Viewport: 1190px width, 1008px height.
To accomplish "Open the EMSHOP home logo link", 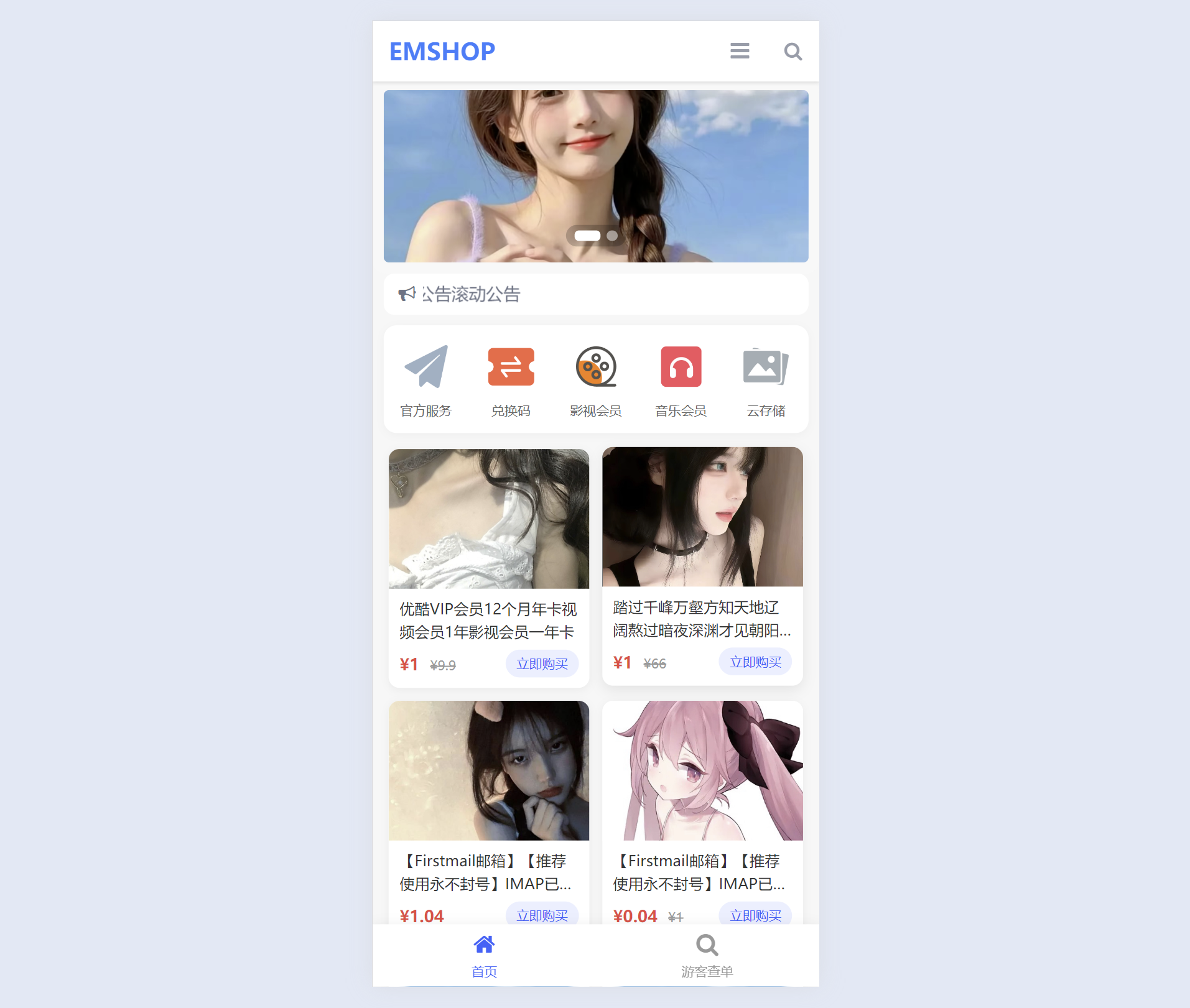I will 442,52.
